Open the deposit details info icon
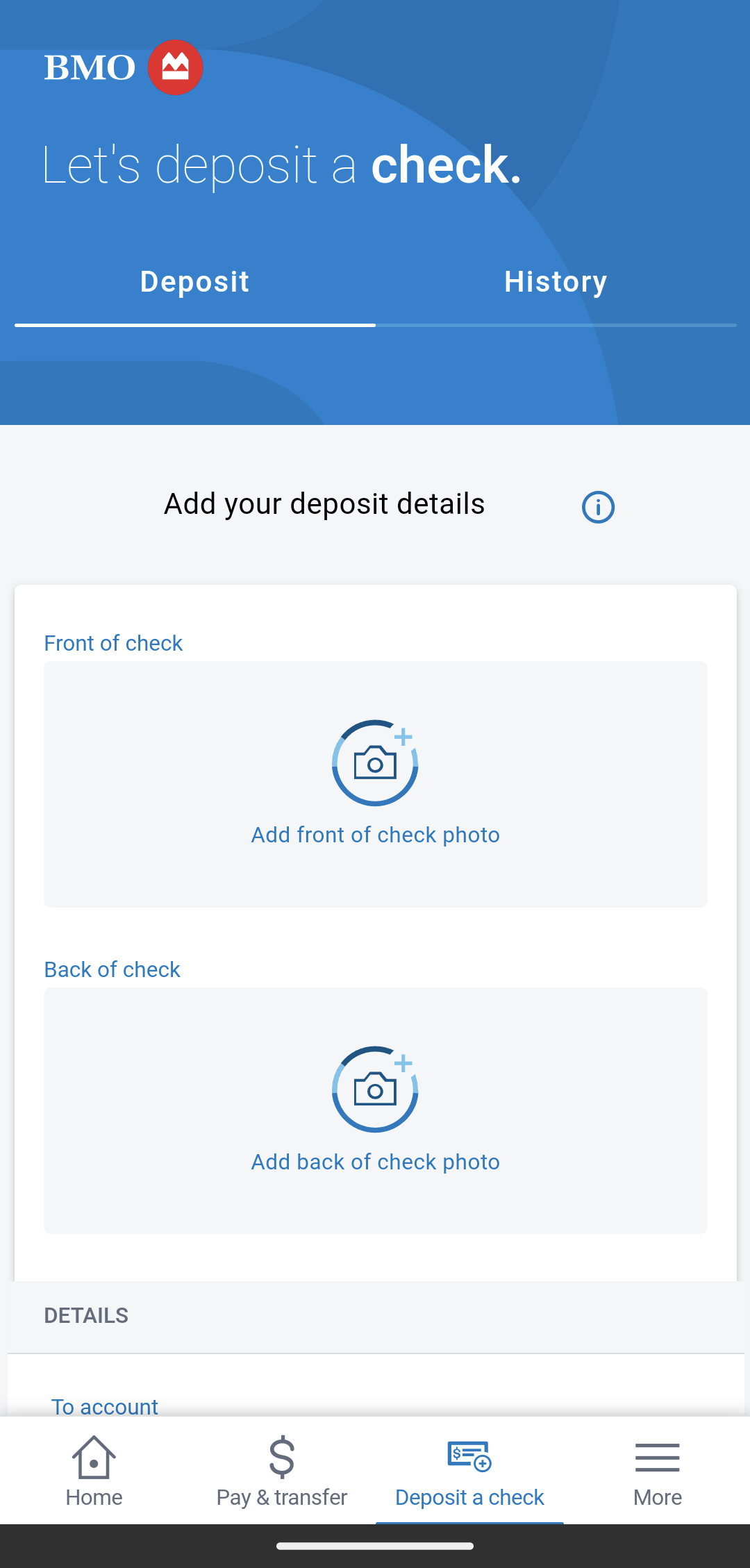This screenshot has width=750, height=1568. pos(598,507)
